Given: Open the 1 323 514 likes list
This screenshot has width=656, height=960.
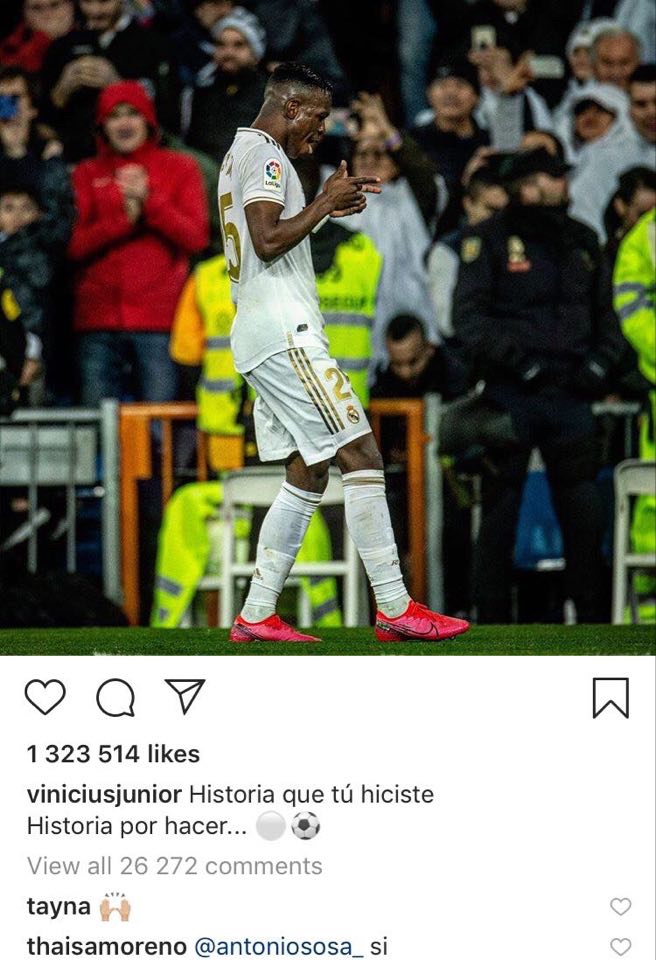Looking at the screenshot, I should [x=113, y=754].
